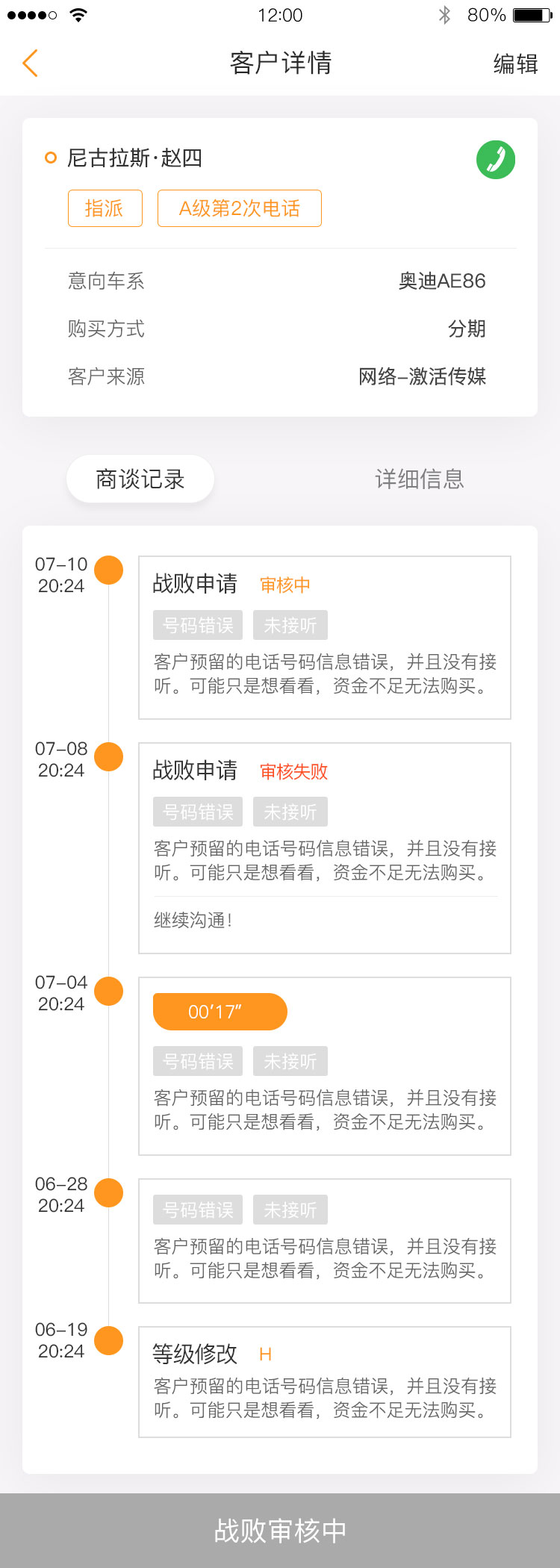The image size is (560, 1568).
Task: Tap the 指派 assign button
Action: [105, 208]
